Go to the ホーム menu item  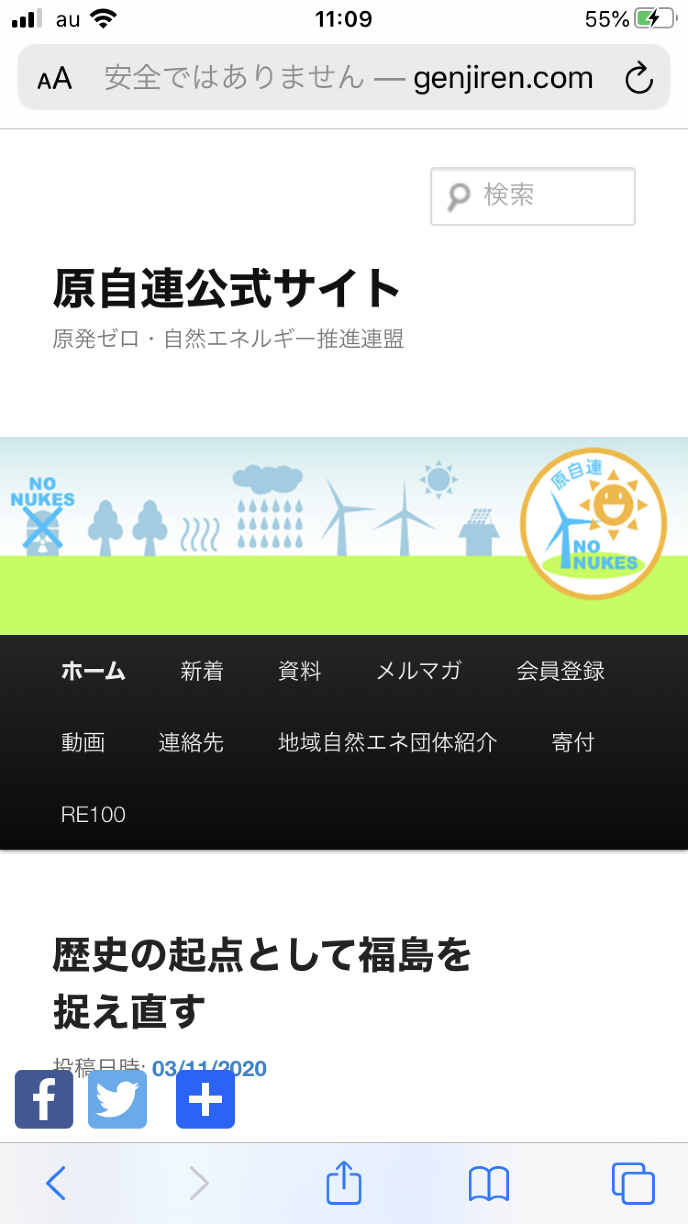point(93,671)
